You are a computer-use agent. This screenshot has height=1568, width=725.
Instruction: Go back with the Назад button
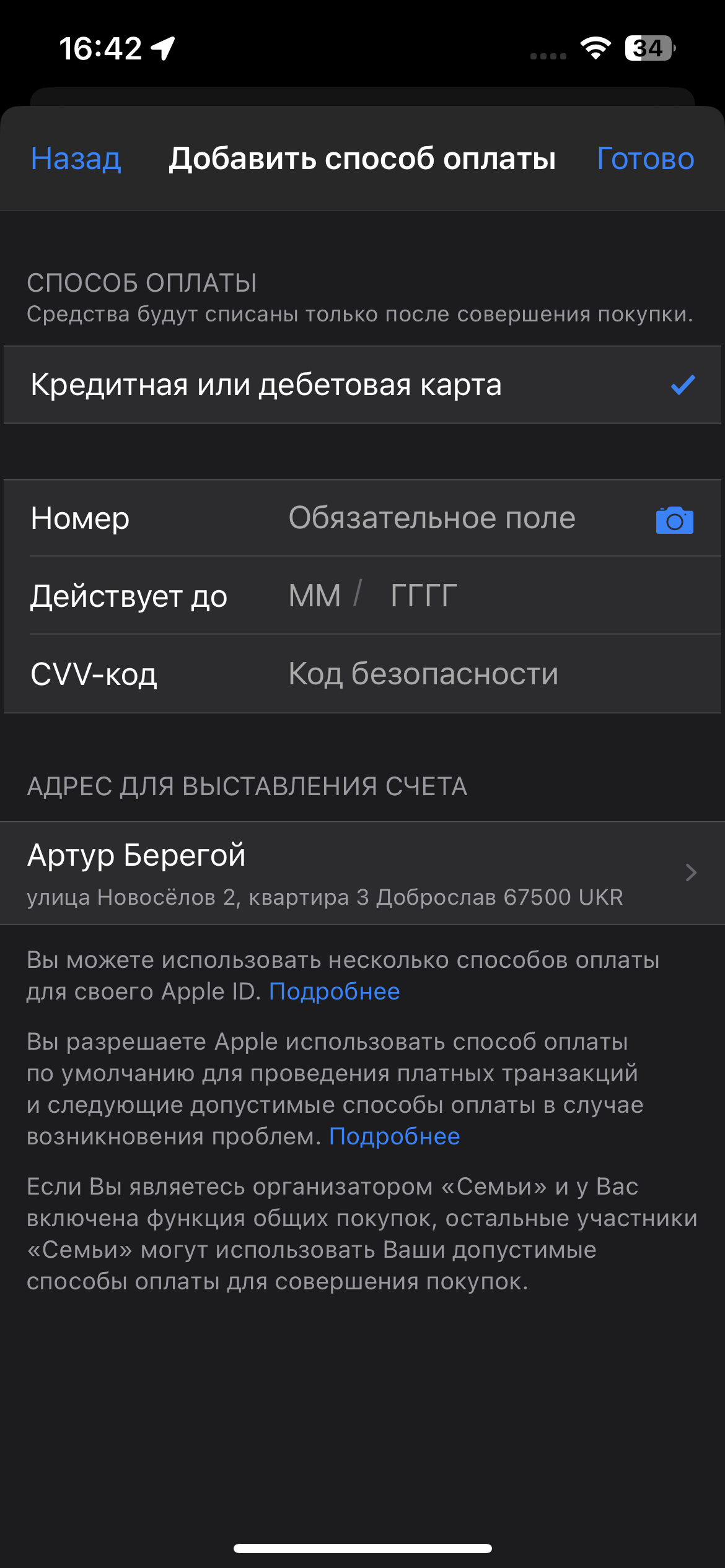pyautogui.click(x=76, y=159)
